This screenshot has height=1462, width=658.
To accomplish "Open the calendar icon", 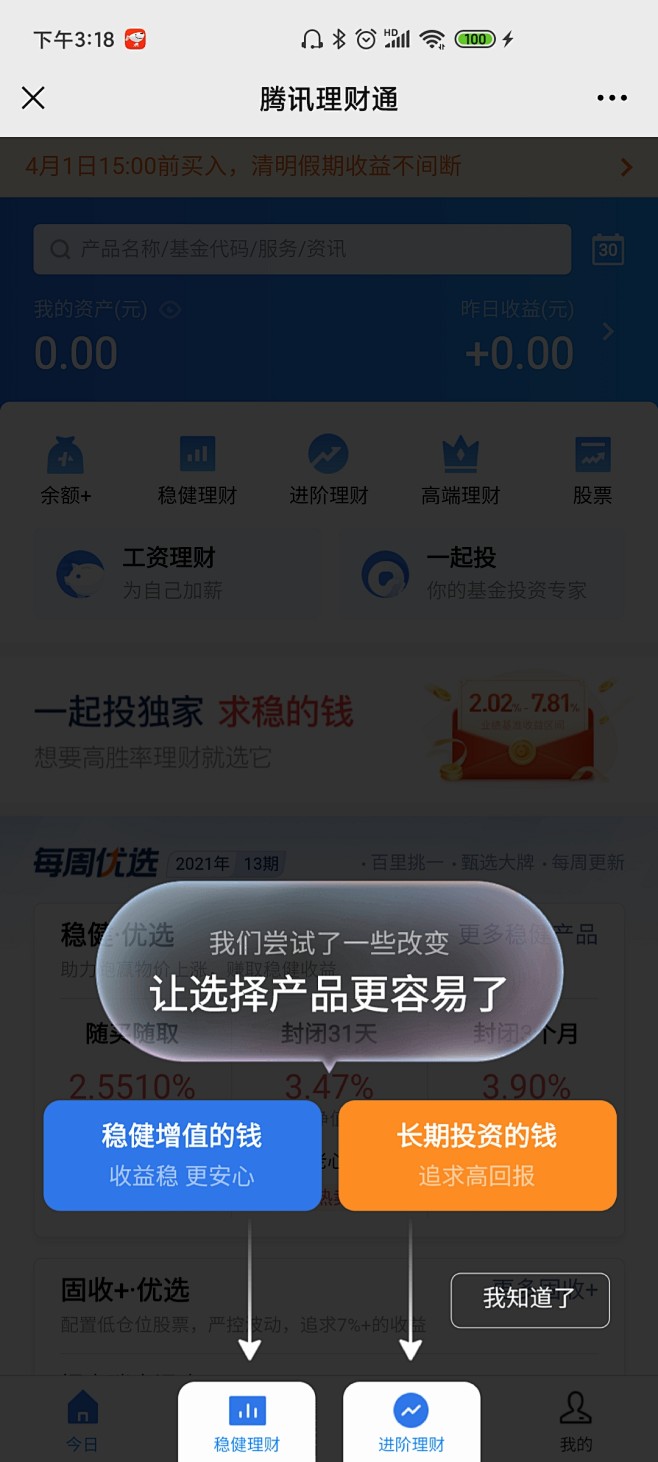I will (607, 249).
